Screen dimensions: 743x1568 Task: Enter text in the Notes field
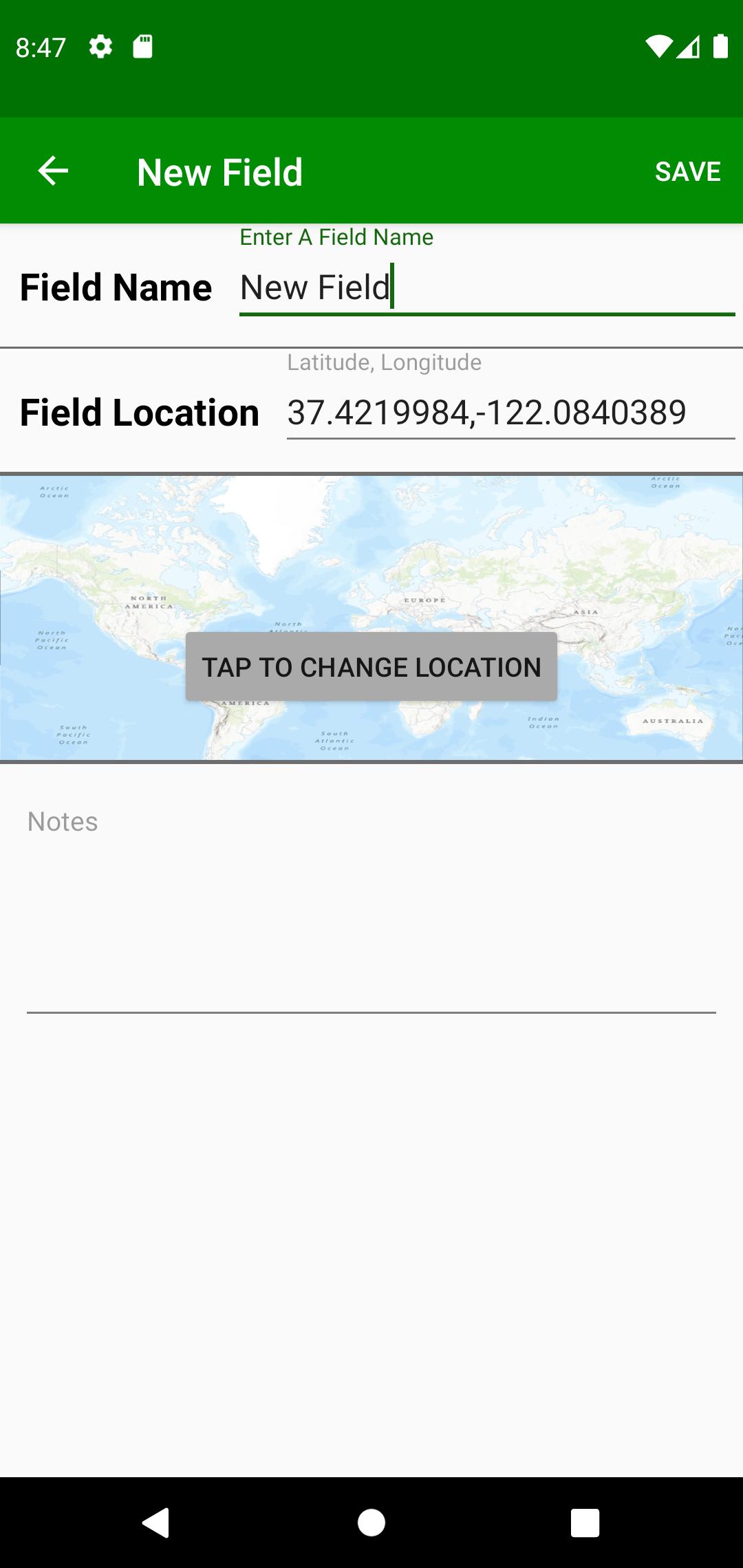click(x=371, y=908)
